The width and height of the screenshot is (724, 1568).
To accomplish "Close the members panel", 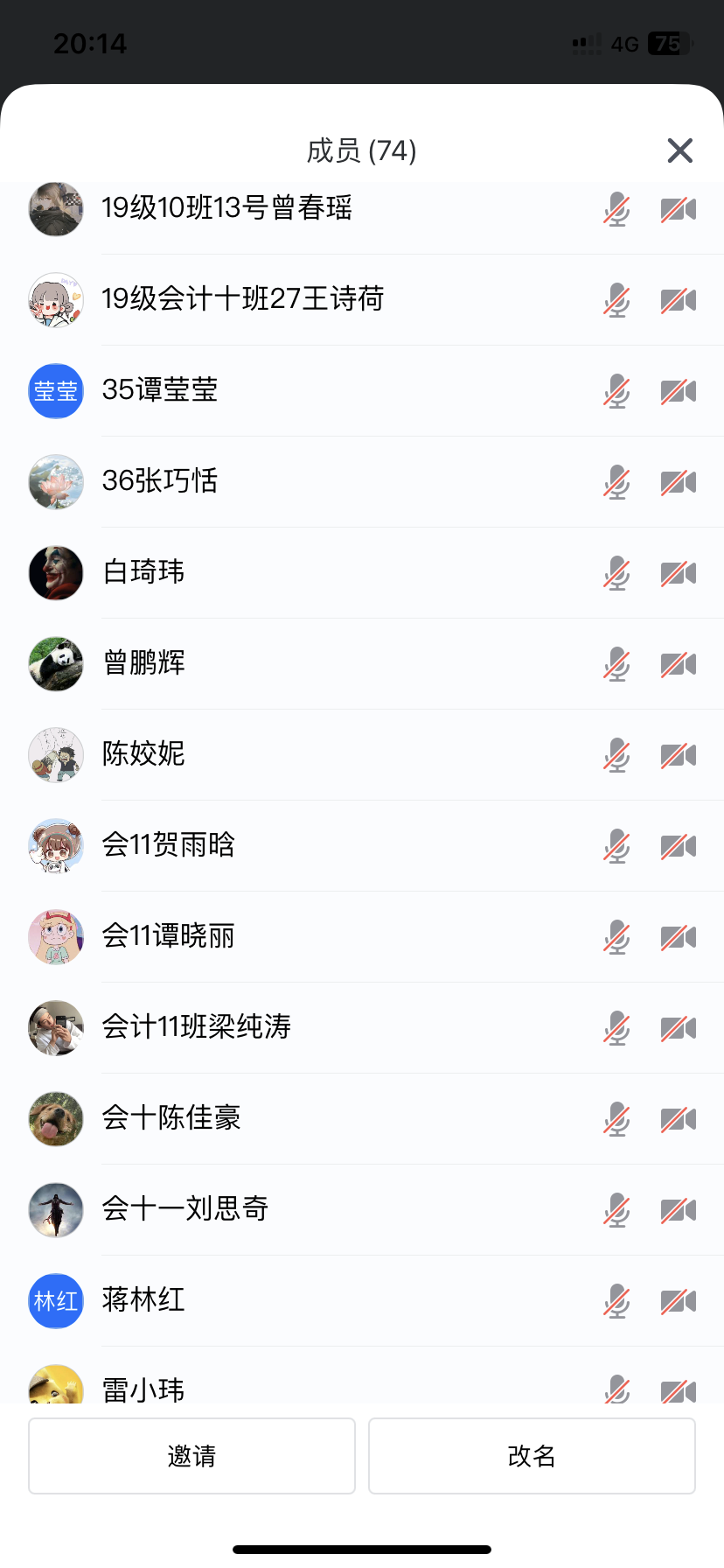I will pos(679,150).
